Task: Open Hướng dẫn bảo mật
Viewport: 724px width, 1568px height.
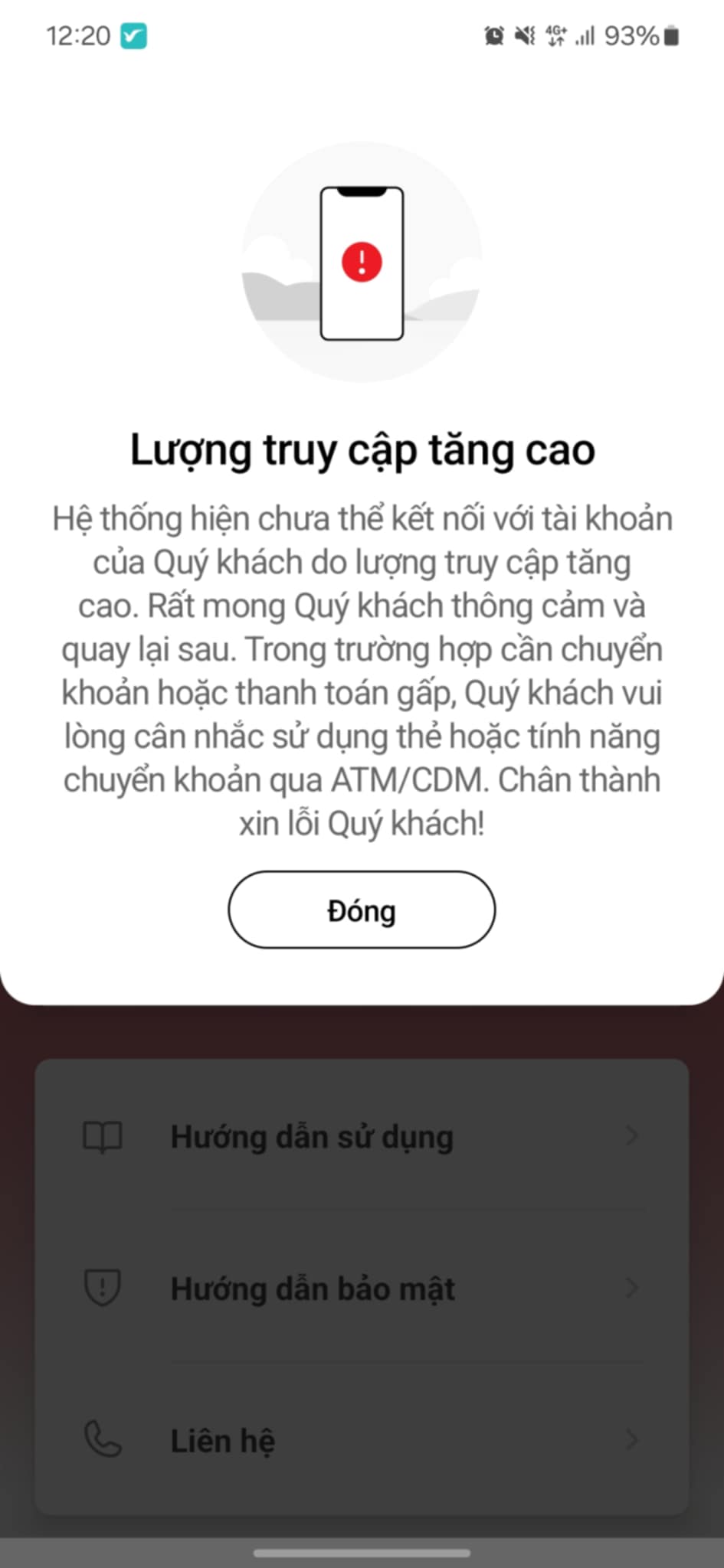Action: pos(361,1289)
